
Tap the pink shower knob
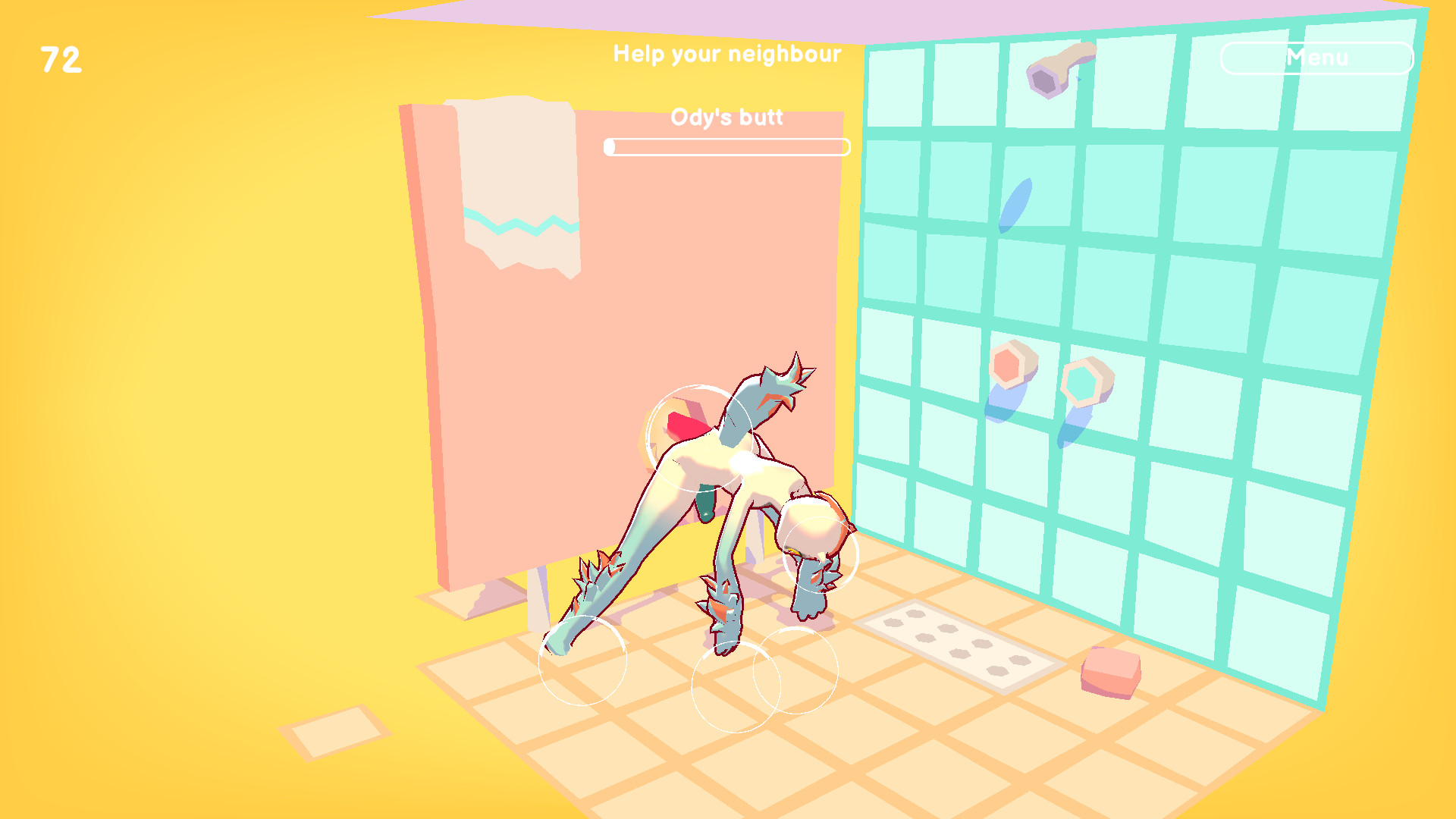click(x=1011, y=365)
